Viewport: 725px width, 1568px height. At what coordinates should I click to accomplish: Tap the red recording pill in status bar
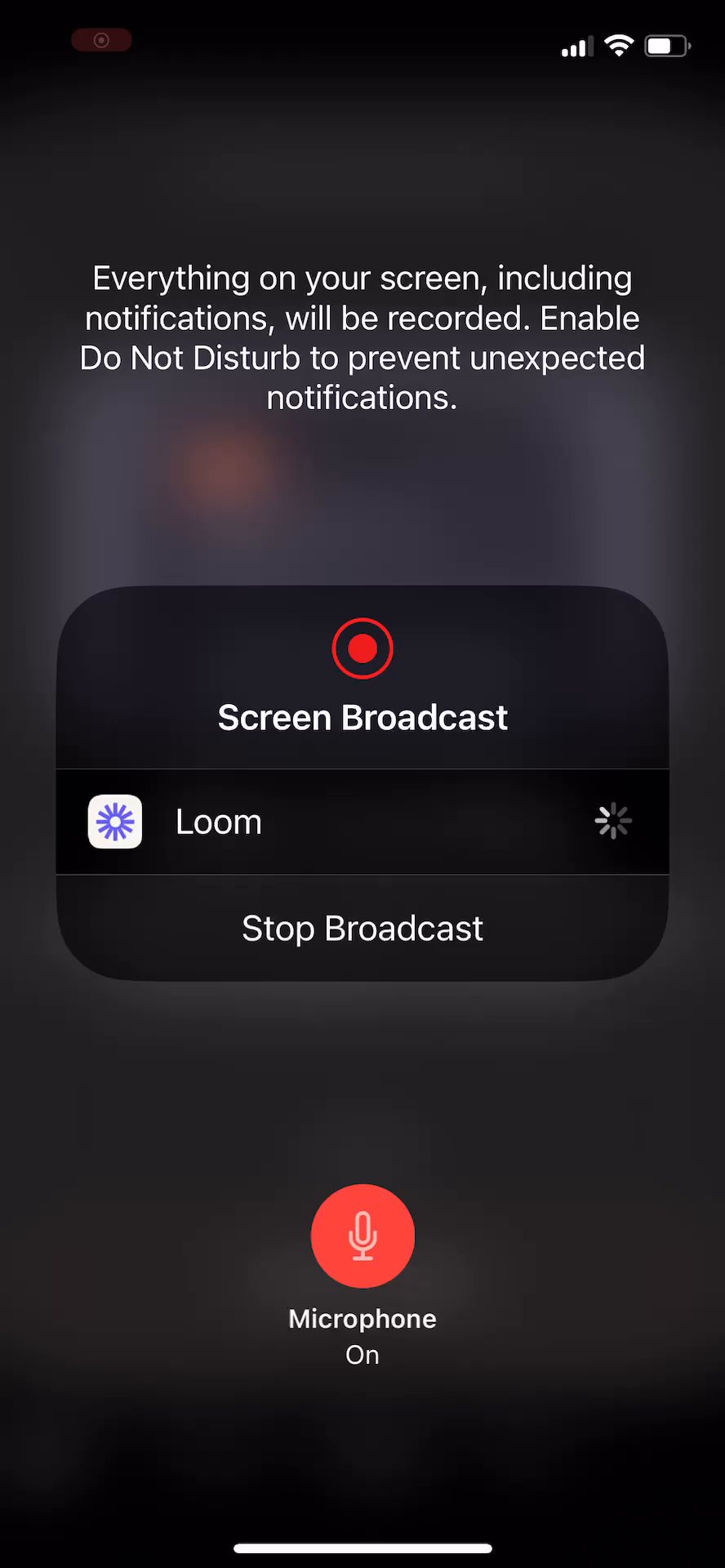point(101,40)
